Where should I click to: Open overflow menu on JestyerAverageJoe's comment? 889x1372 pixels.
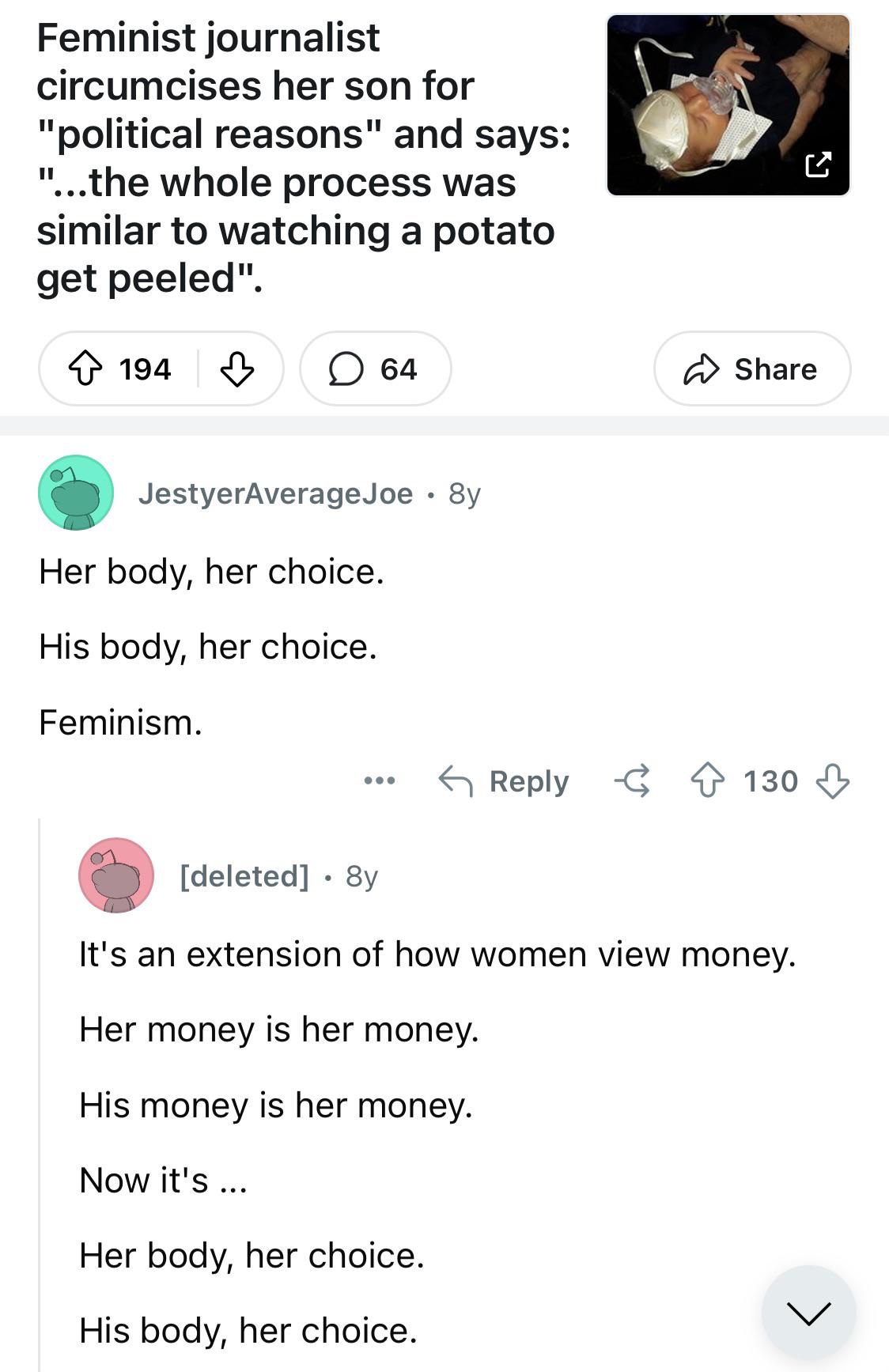[380, 781]
